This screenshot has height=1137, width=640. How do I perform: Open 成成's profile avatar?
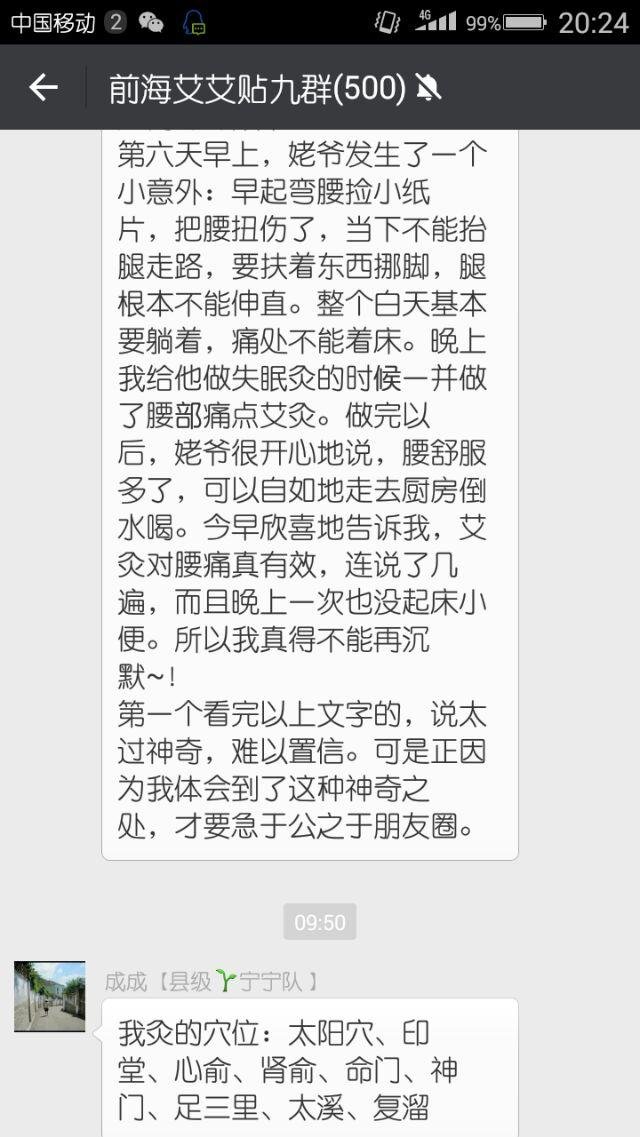point(50,996)
